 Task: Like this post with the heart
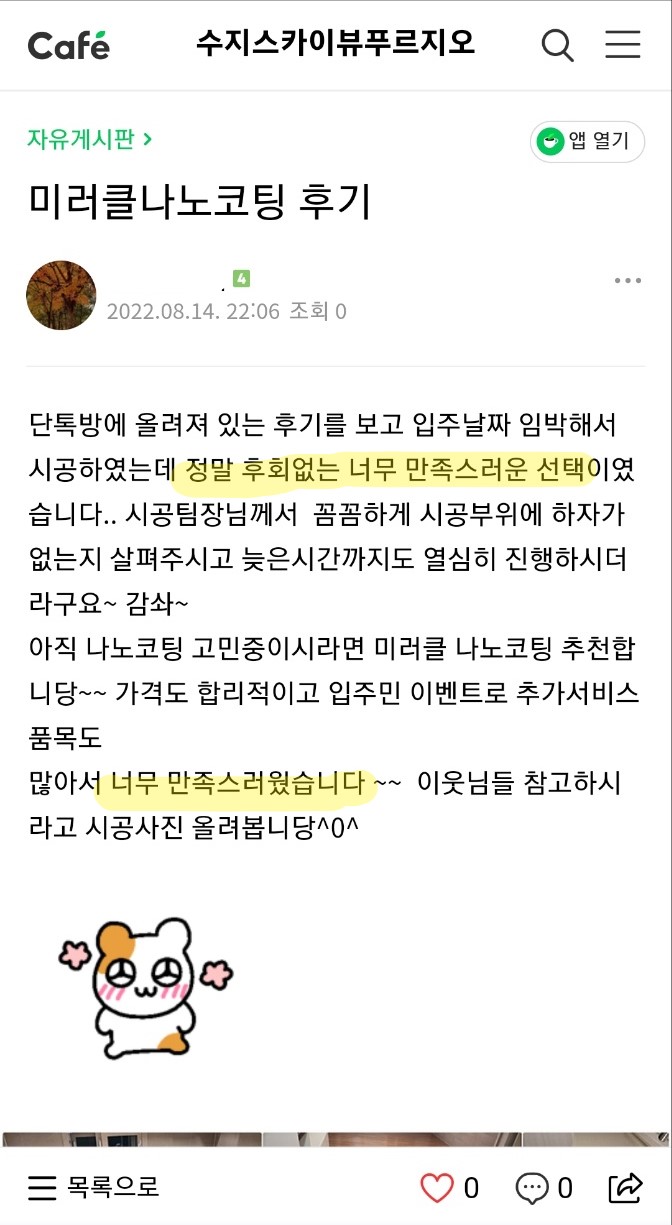pos(437,1188)
